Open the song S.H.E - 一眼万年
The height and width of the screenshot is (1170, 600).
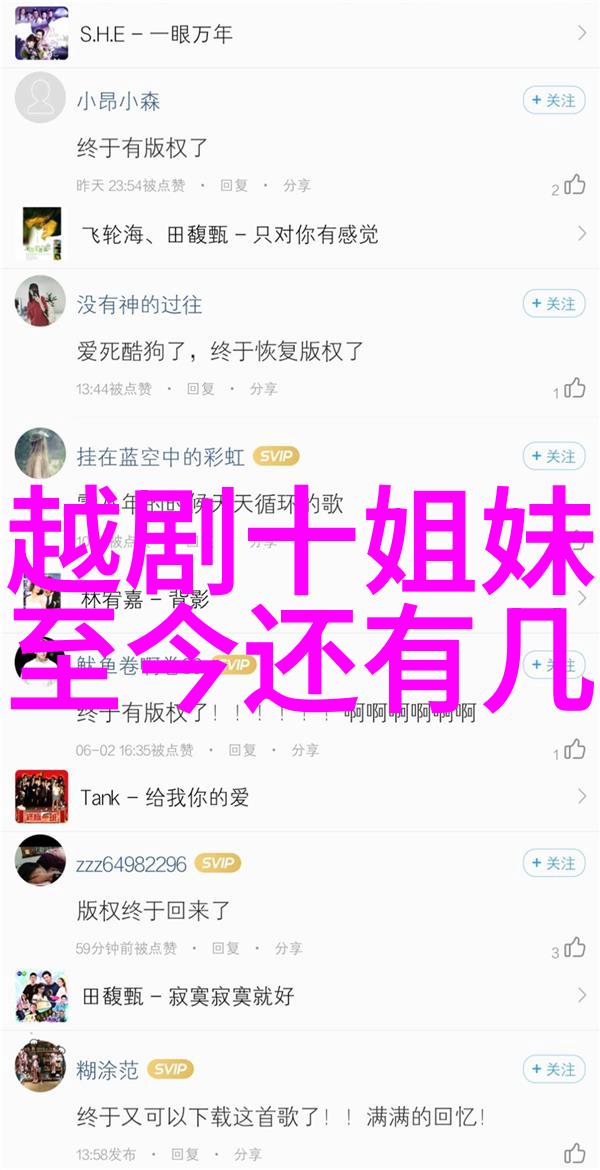300,33
